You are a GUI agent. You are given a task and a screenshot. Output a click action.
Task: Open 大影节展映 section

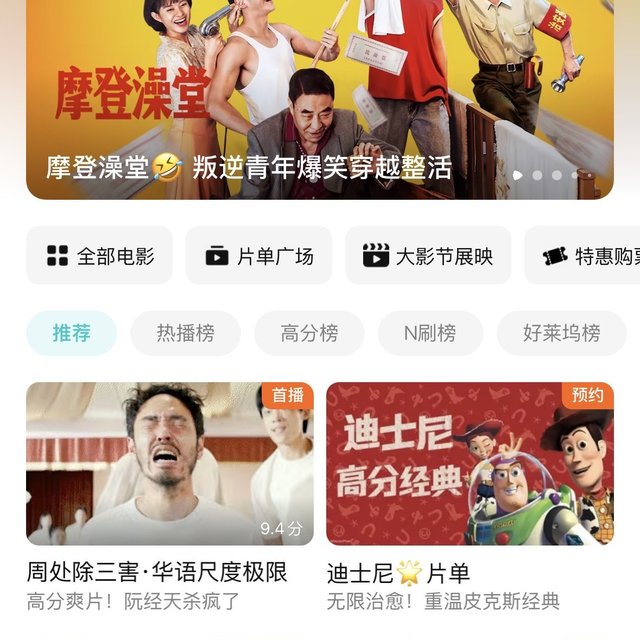pos(428,256)
